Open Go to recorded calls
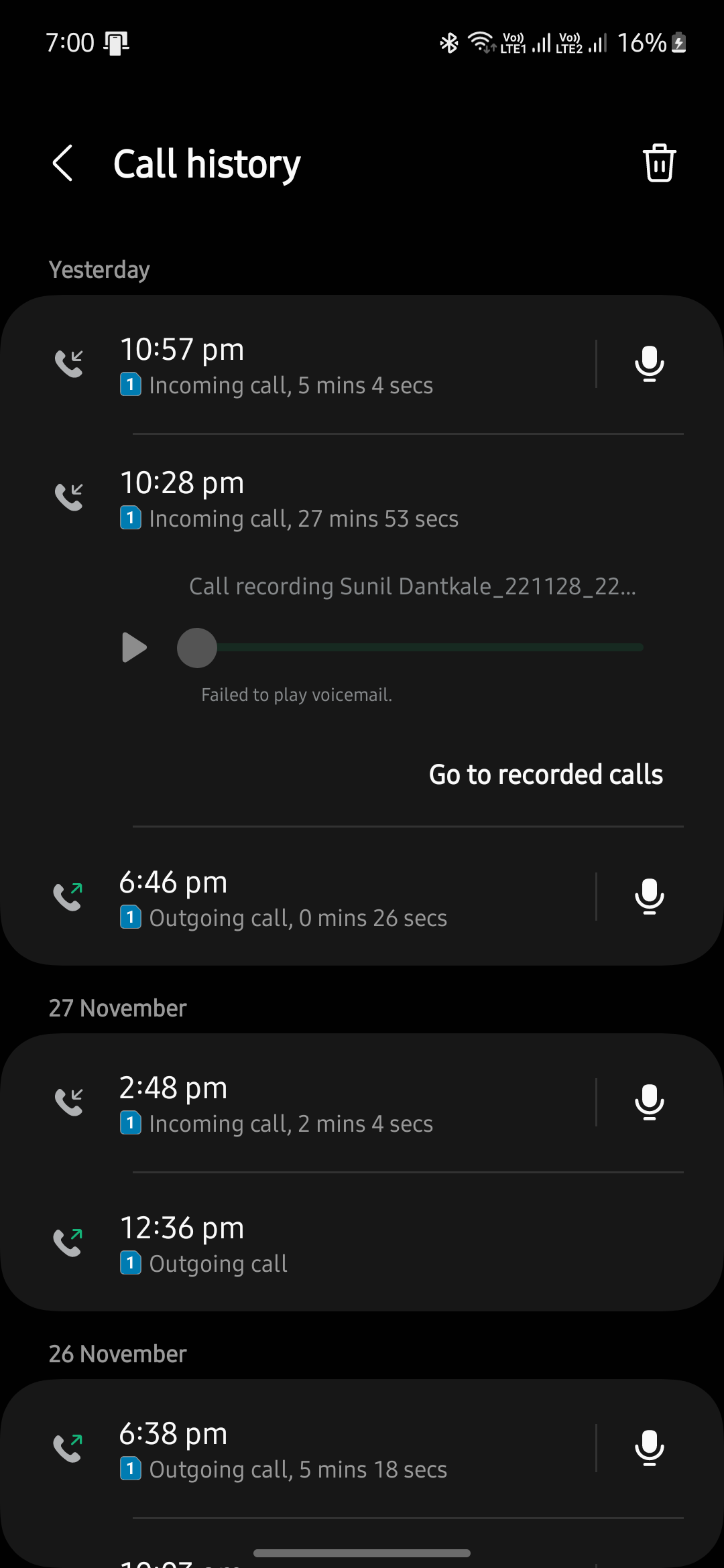The height and width of the screenshot is (1568, 724). 546,774
